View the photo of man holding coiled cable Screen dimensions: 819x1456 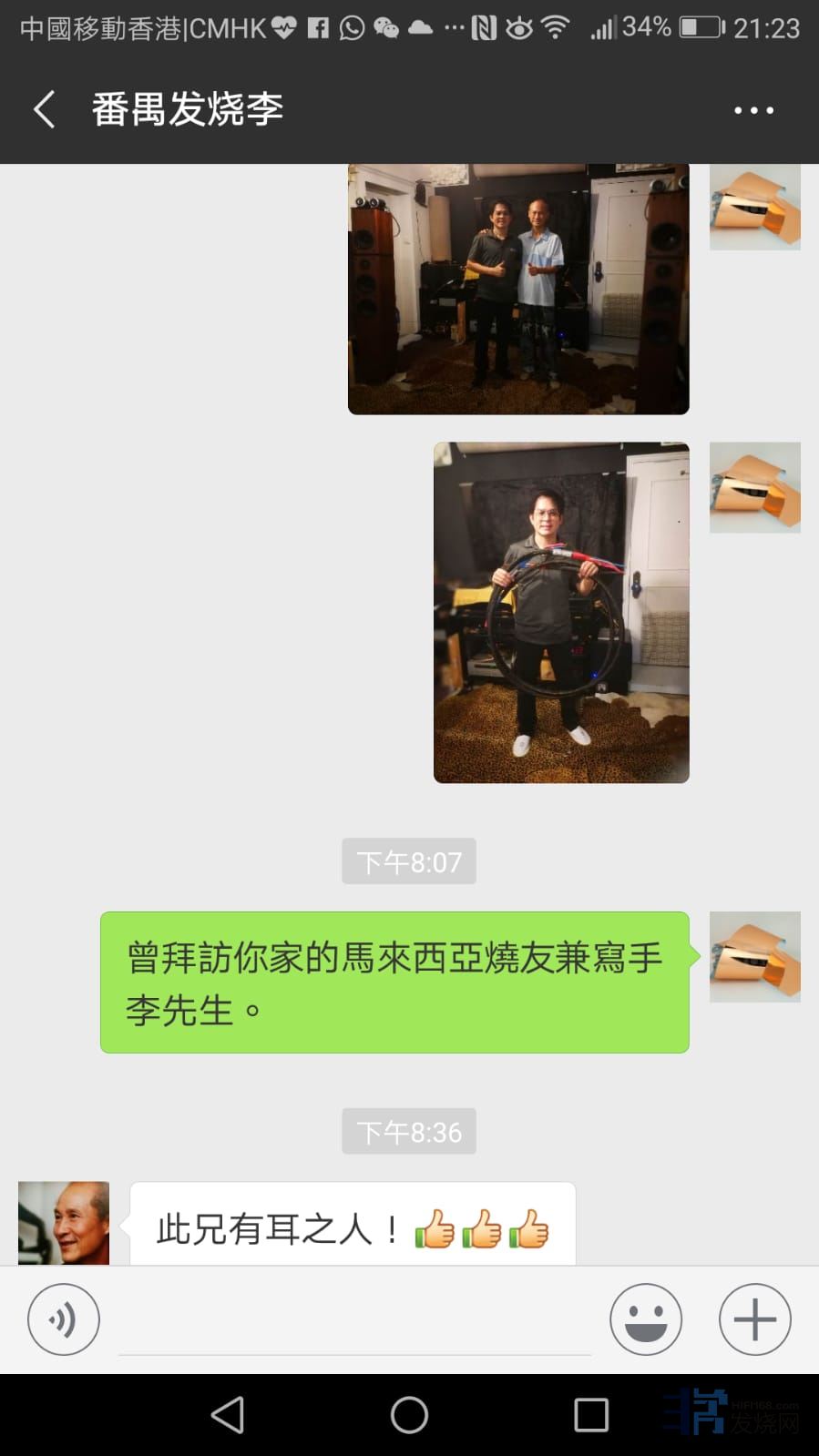coord(560,612)
